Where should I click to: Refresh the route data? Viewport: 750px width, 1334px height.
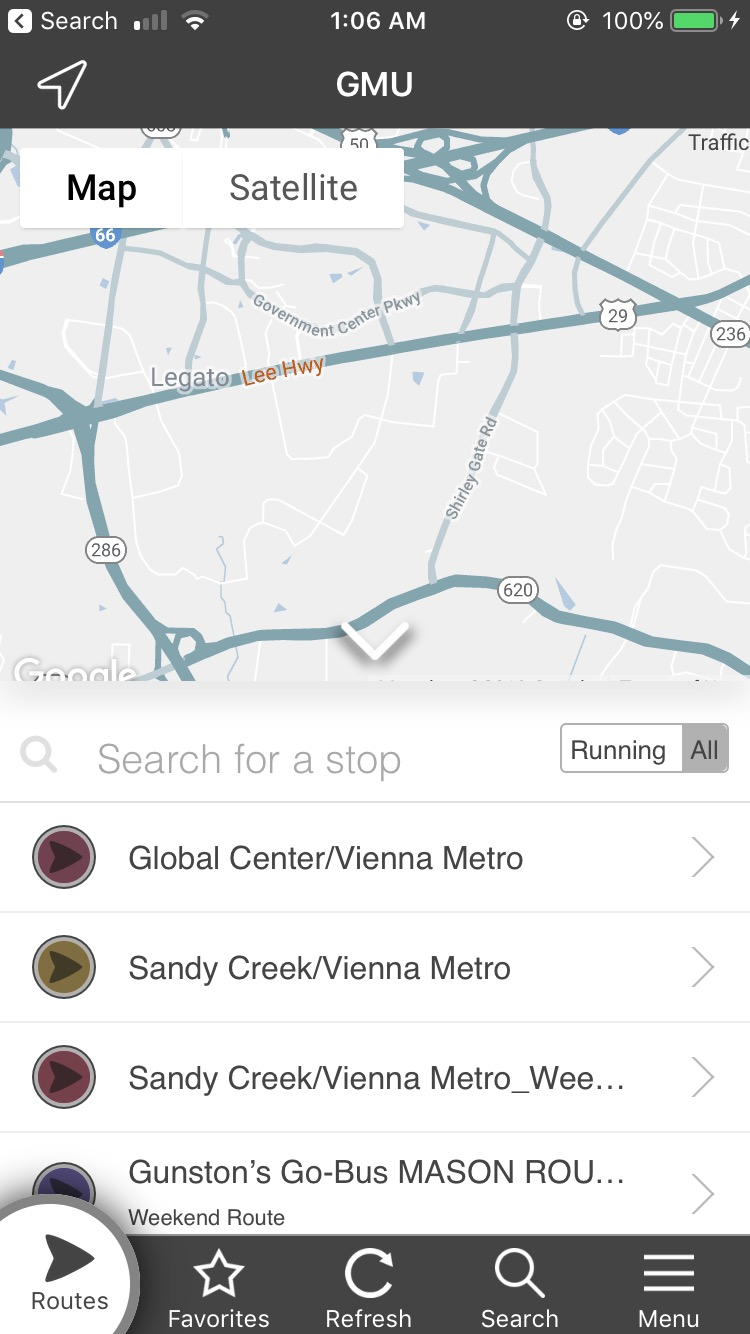[x=368, y=1289]
